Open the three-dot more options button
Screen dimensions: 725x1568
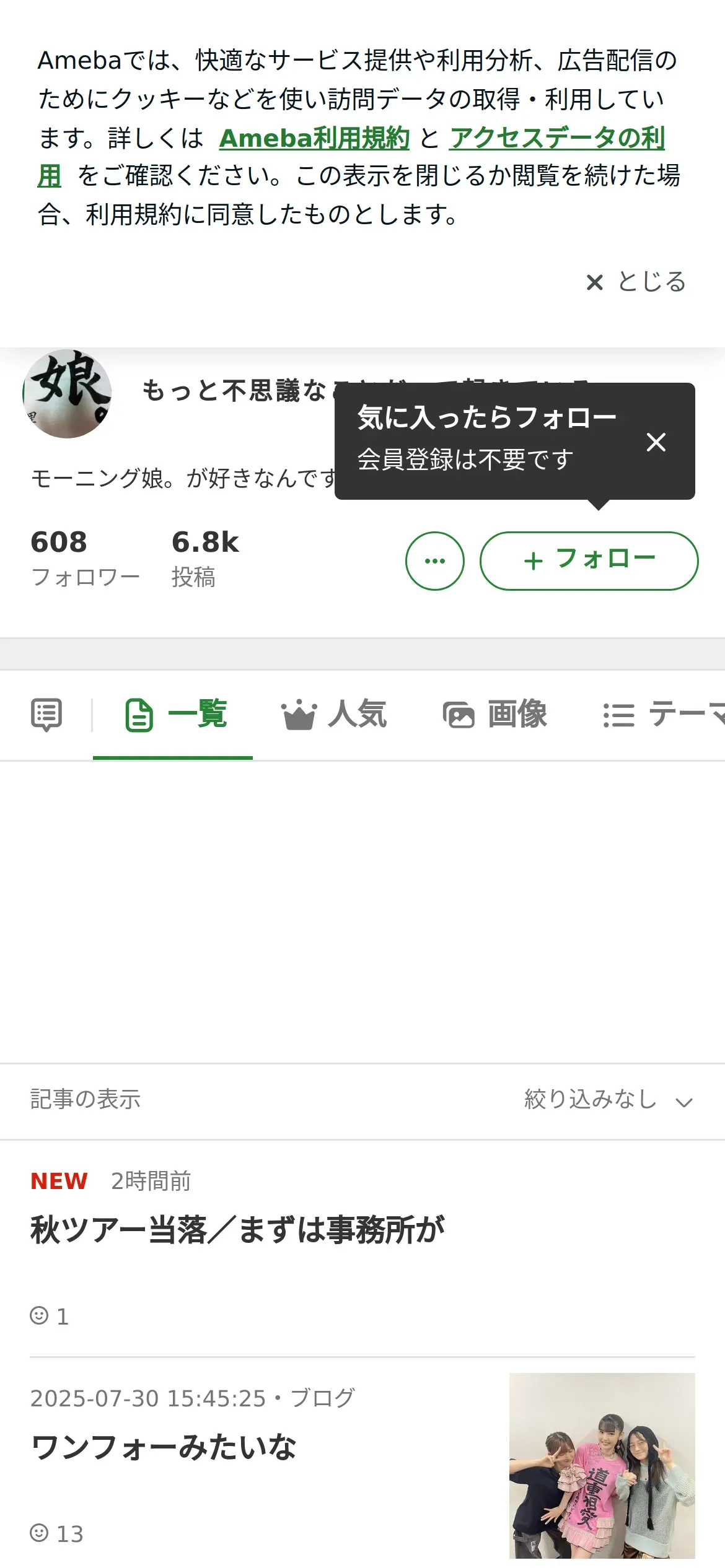[x=435, y=561]
